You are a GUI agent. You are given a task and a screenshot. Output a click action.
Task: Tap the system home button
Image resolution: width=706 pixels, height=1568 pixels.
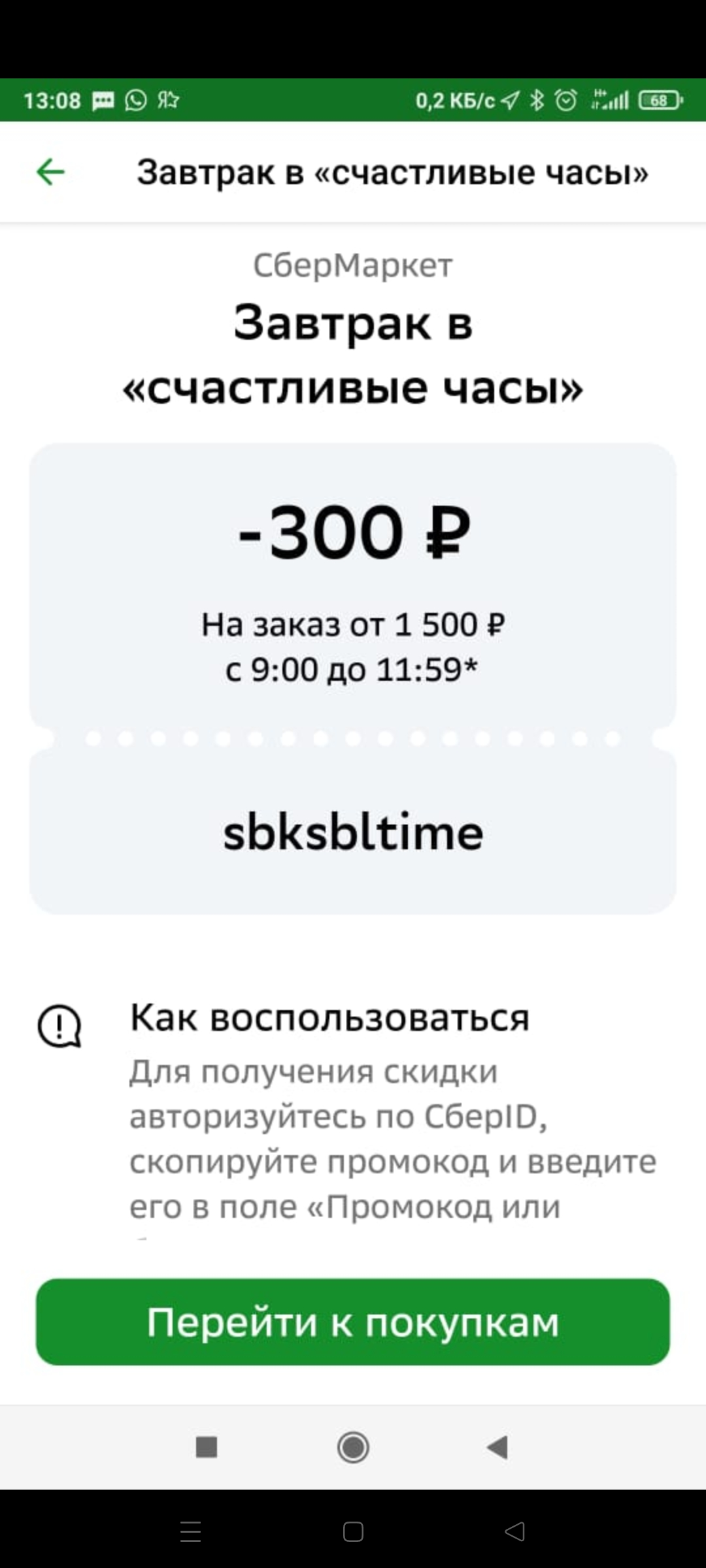353,1447
